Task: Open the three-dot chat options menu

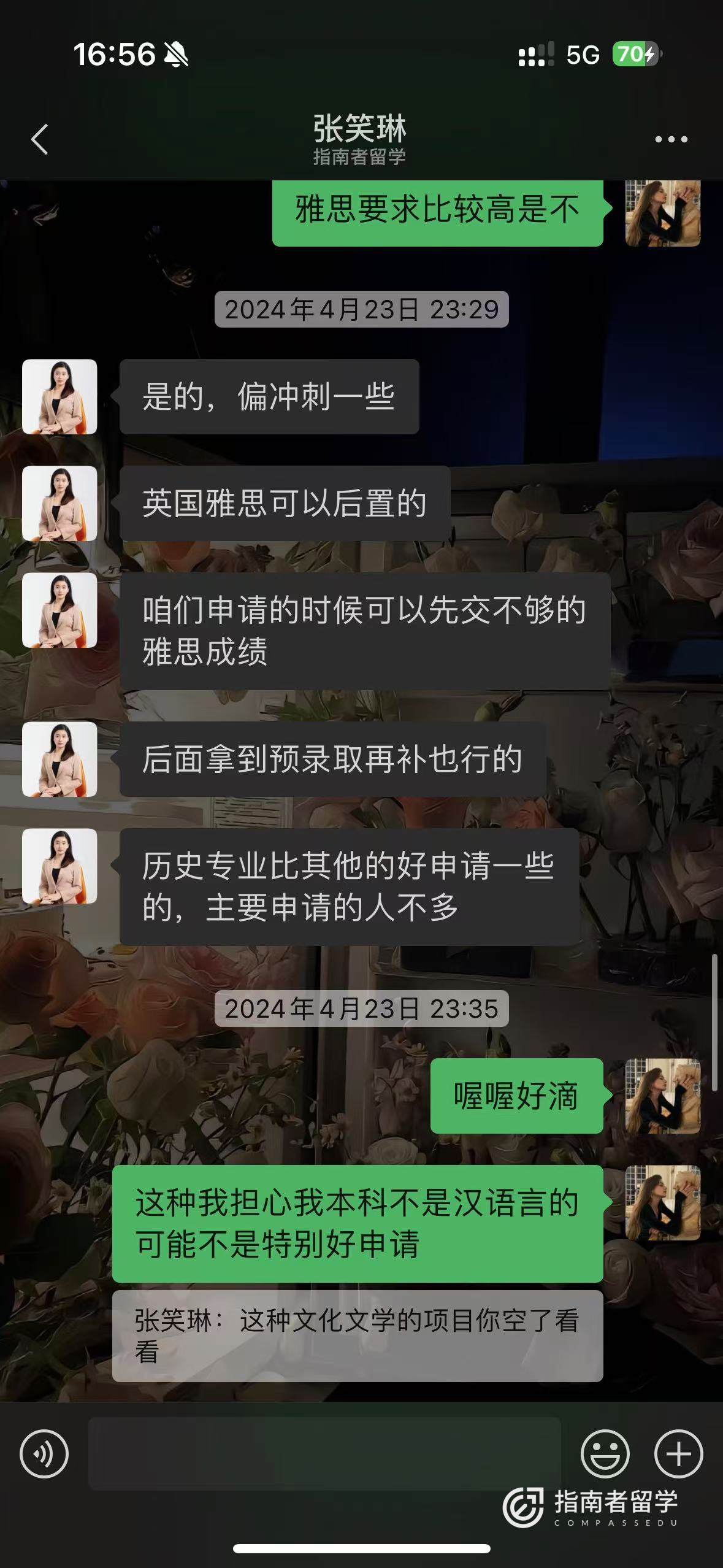Action: pyautogui.click(x=671, y=140)
